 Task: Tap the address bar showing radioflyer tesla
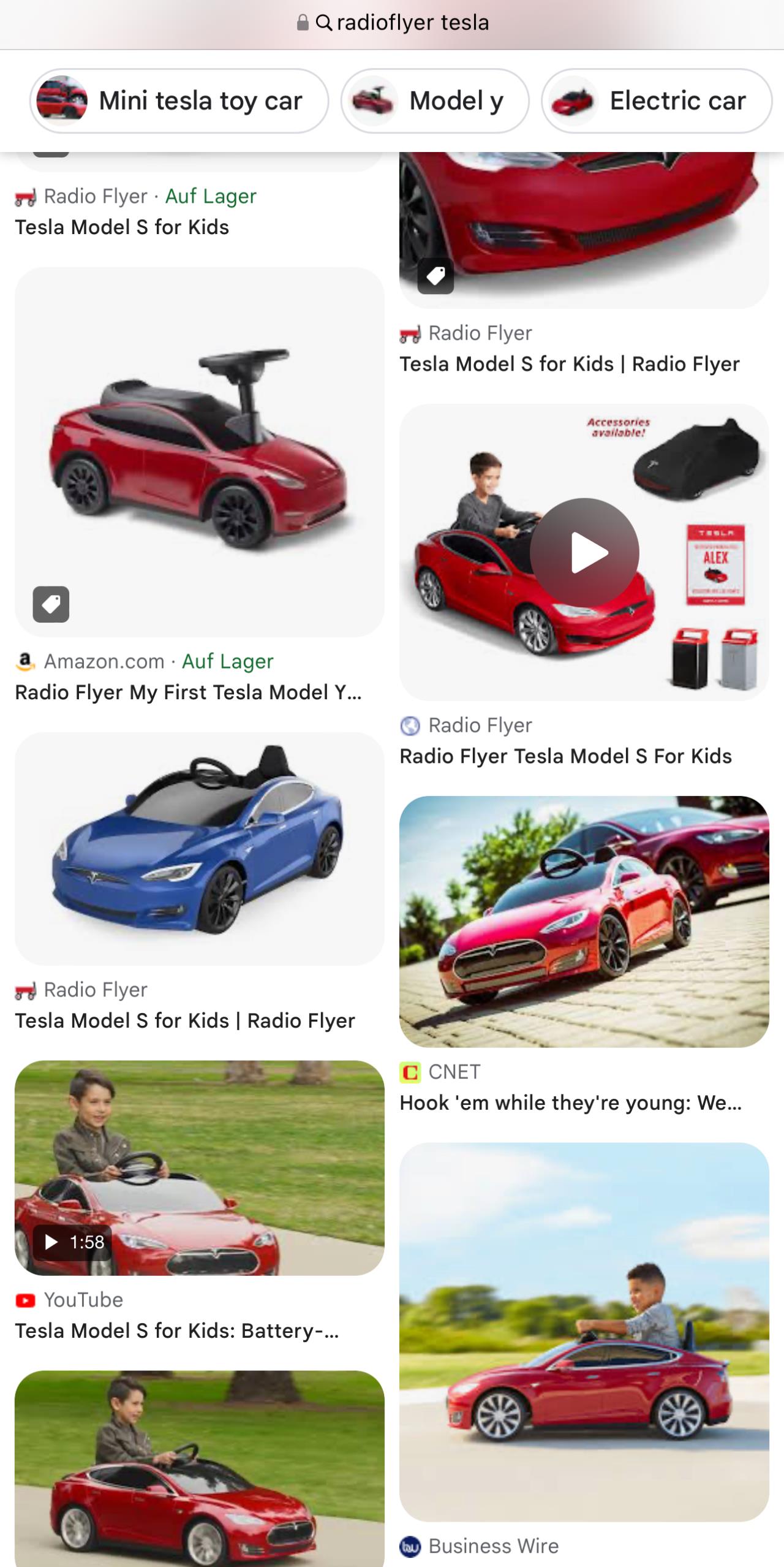tap(392, 23)
